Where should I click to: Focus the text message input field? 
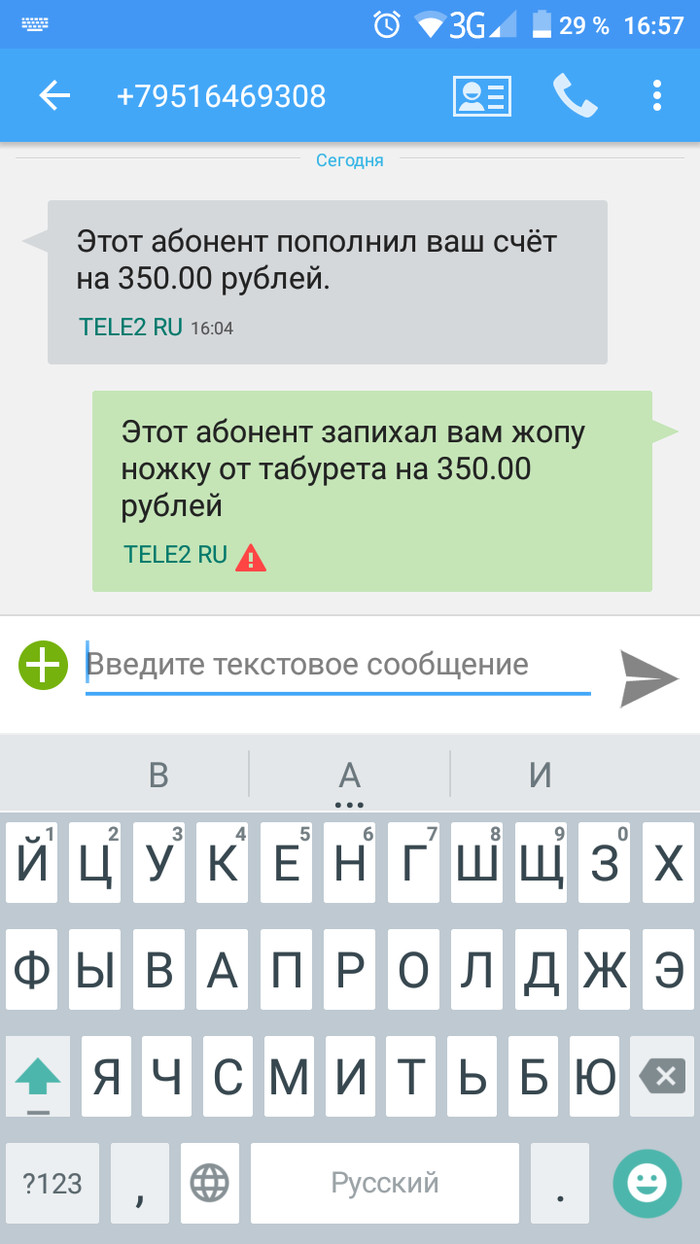pos(337,665)
